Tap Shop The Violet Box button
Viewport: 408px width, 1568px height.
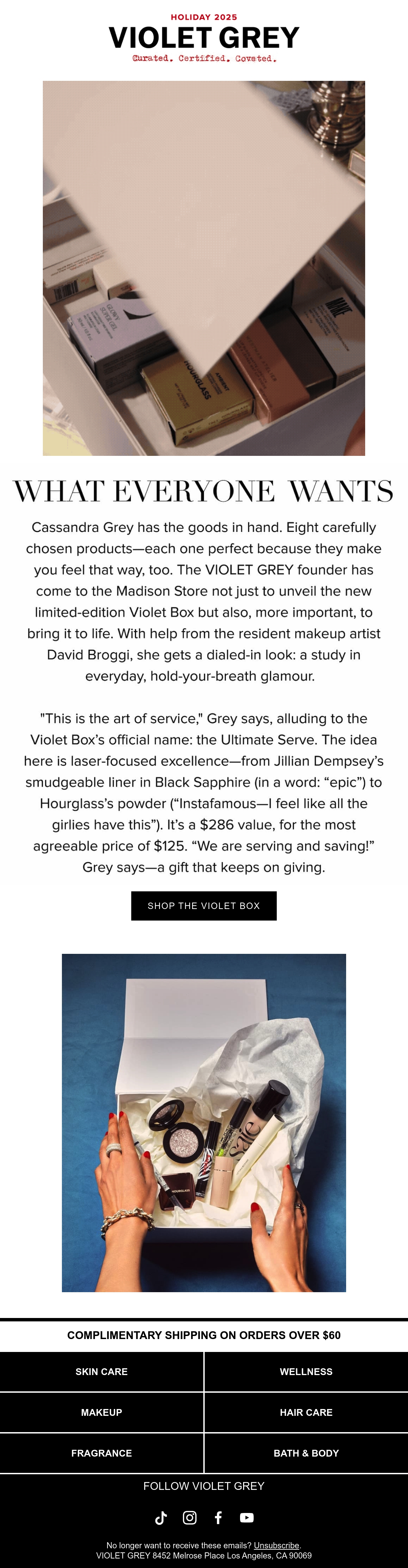coord(203,905)
